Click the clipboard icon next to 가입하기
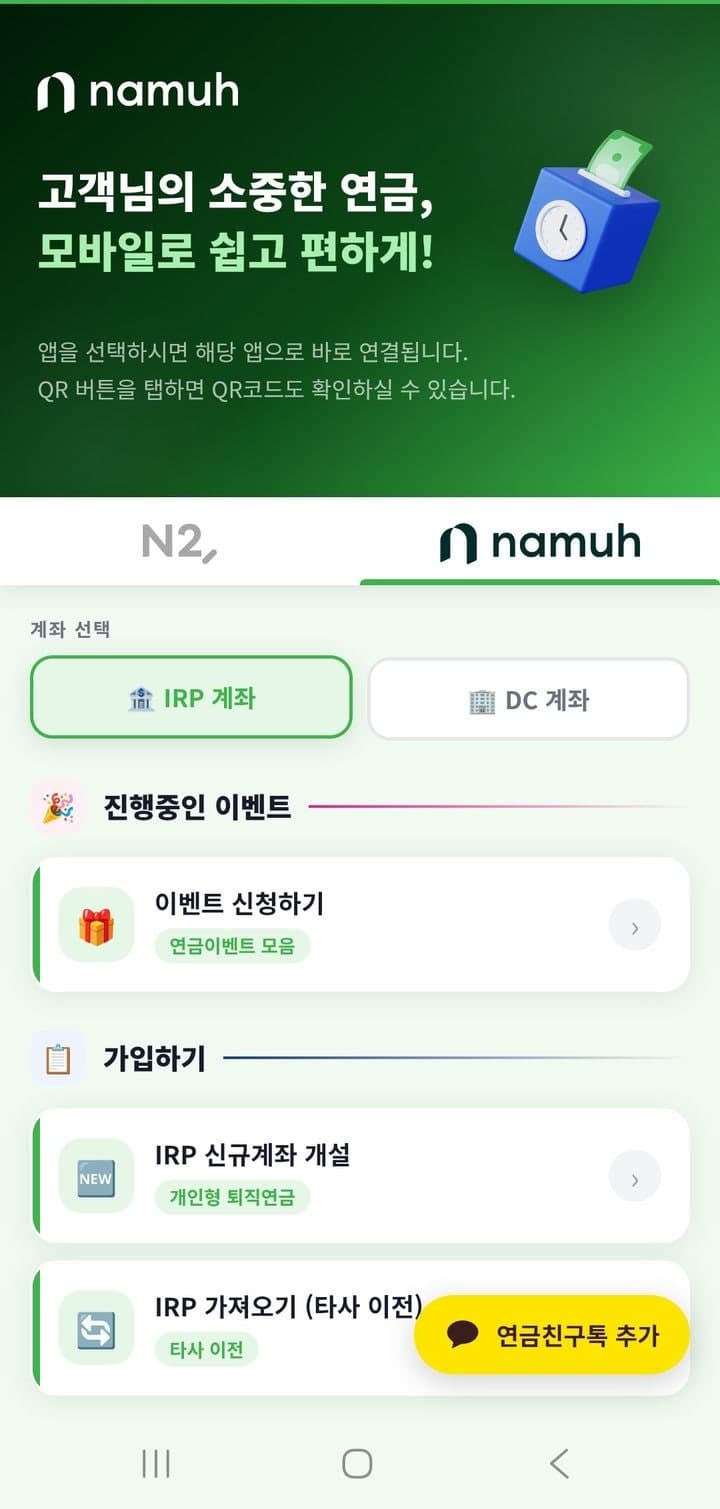The width and height of the screenshot is (720, 1509). [57, 1057]
